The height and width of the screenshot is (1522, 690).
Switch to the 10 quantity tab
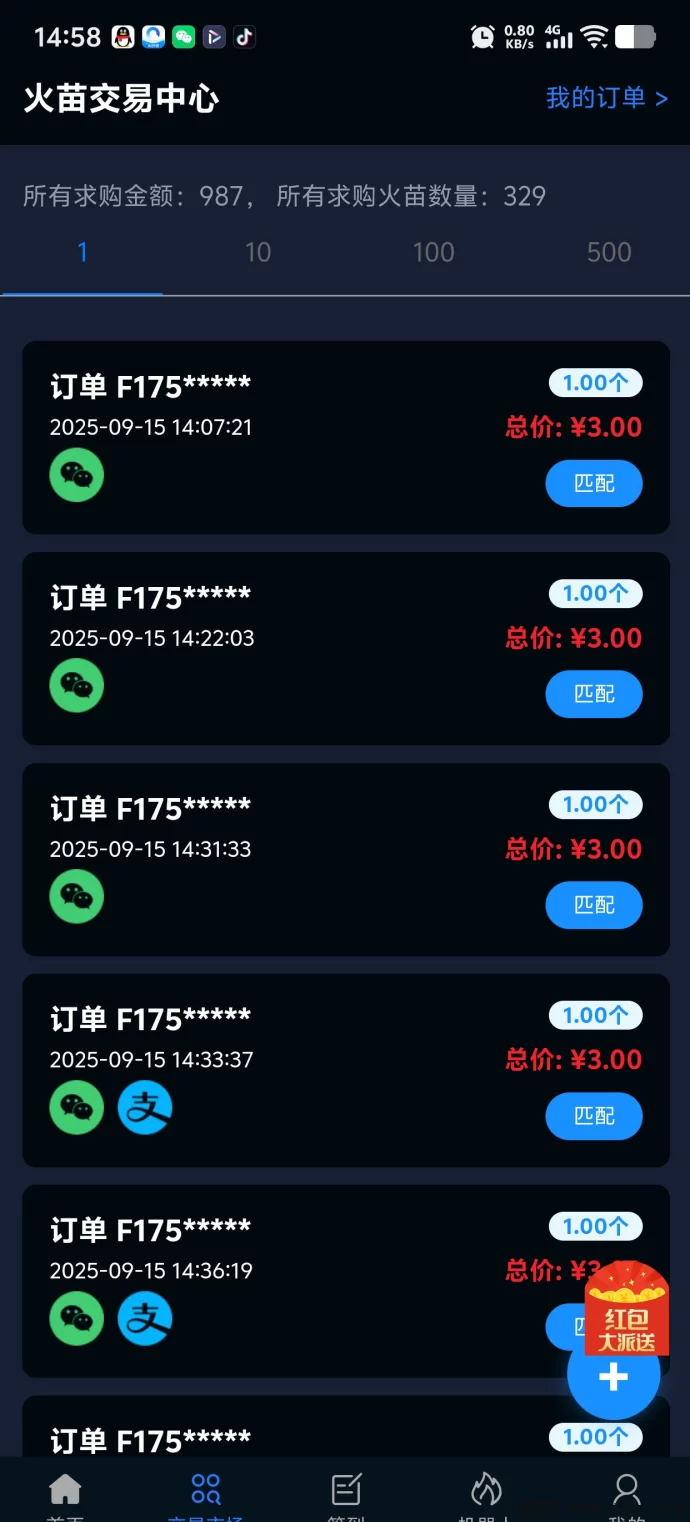pos(258,253)
